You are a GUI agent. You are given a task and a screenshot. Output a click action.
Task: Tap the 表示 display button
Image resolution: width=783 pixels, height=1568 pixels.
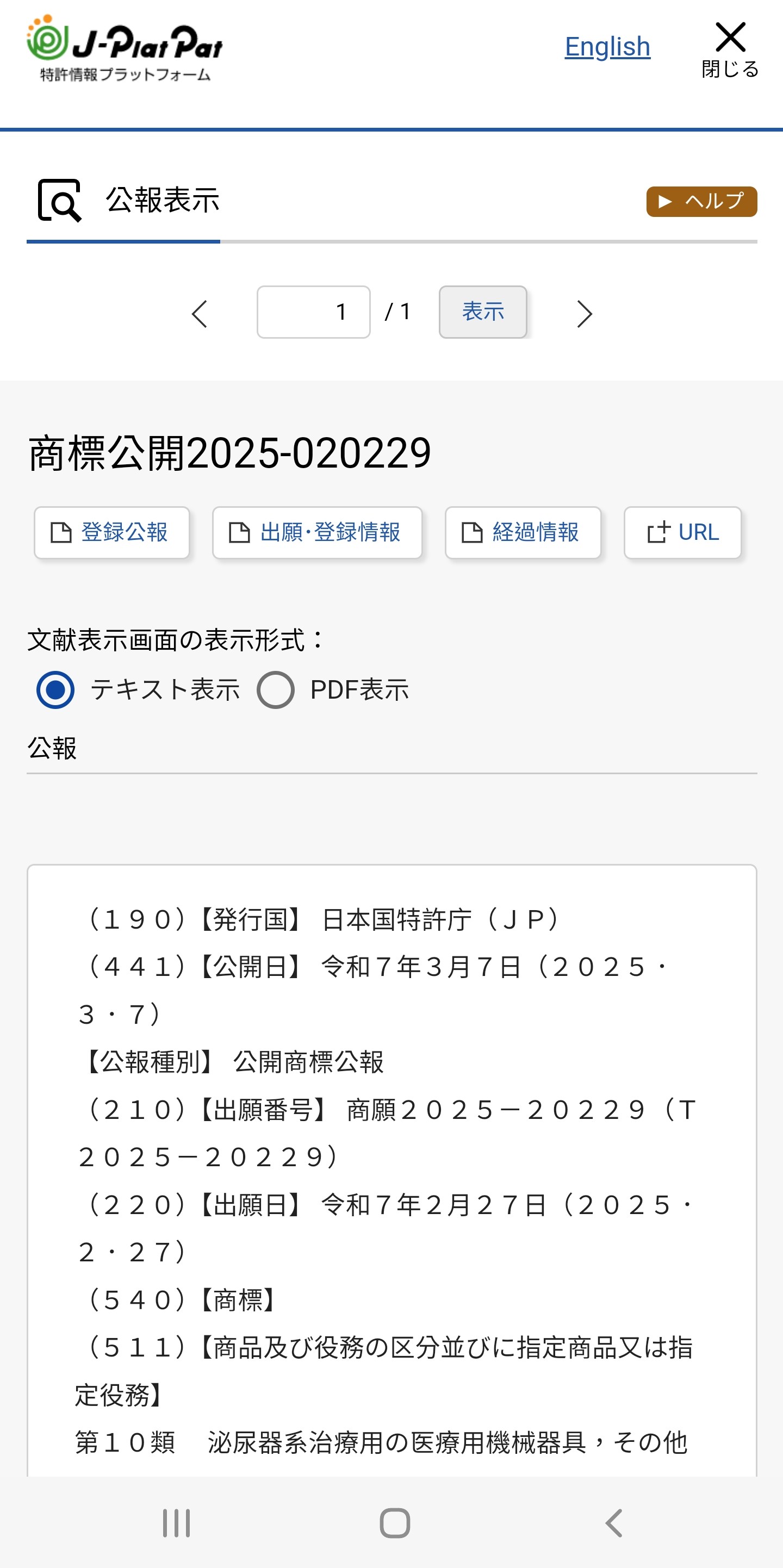pyautogui.click(x=483, y=312)
